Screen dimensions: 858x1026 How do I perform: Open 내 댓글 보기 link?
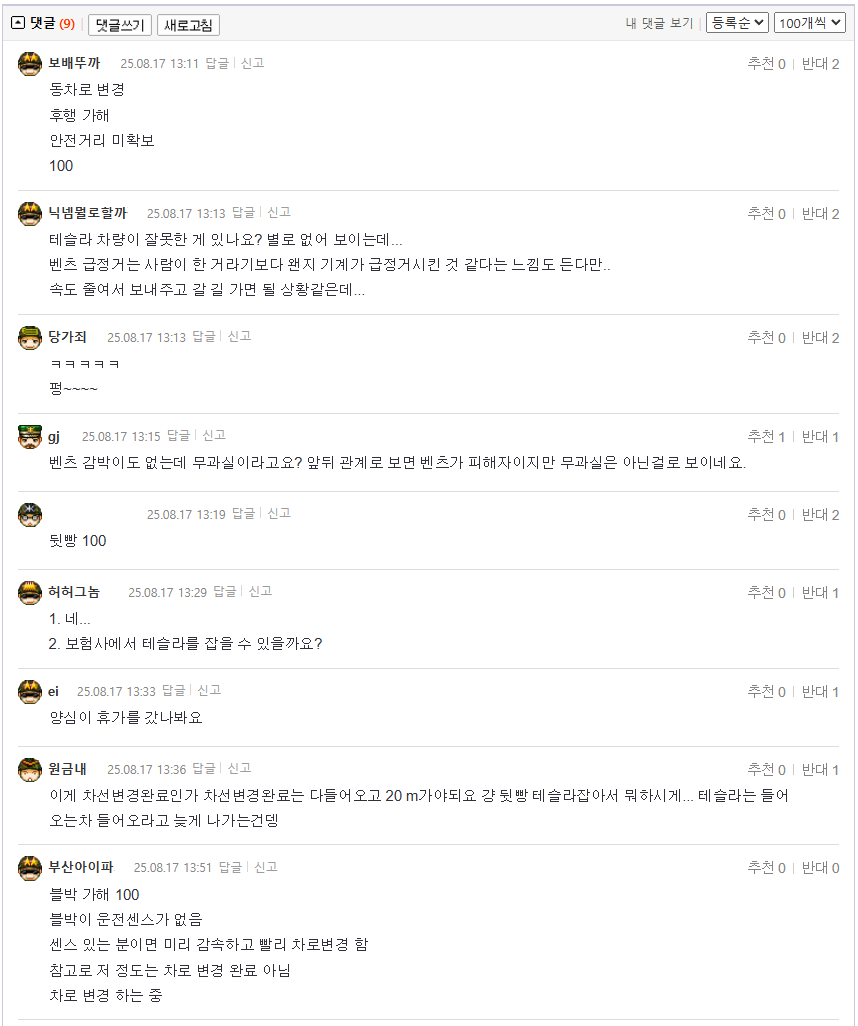(x=658, y=23)
